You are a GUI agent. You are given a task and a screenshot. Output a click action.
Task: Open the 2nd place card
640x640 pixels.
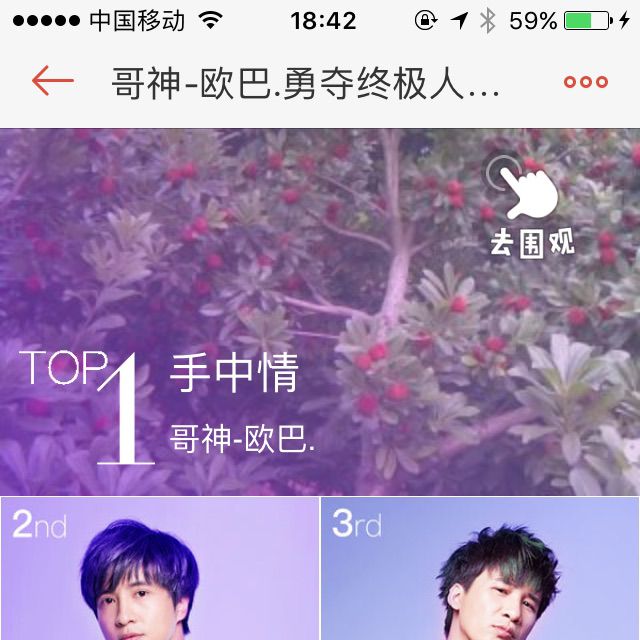pos(160,568)
